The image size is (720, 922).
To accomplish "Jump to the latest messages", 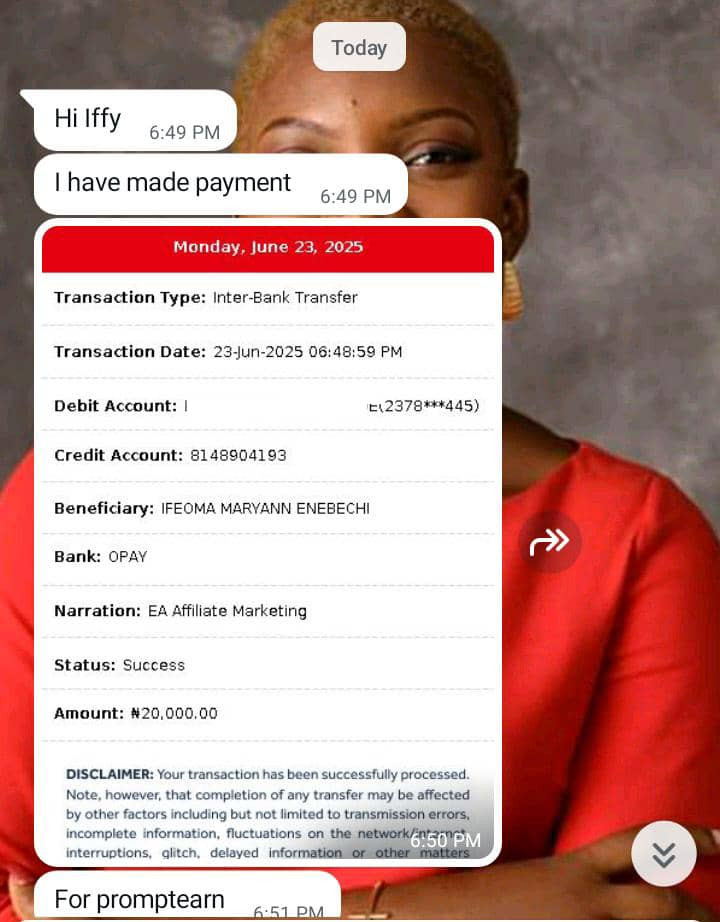I will [663, 854].
